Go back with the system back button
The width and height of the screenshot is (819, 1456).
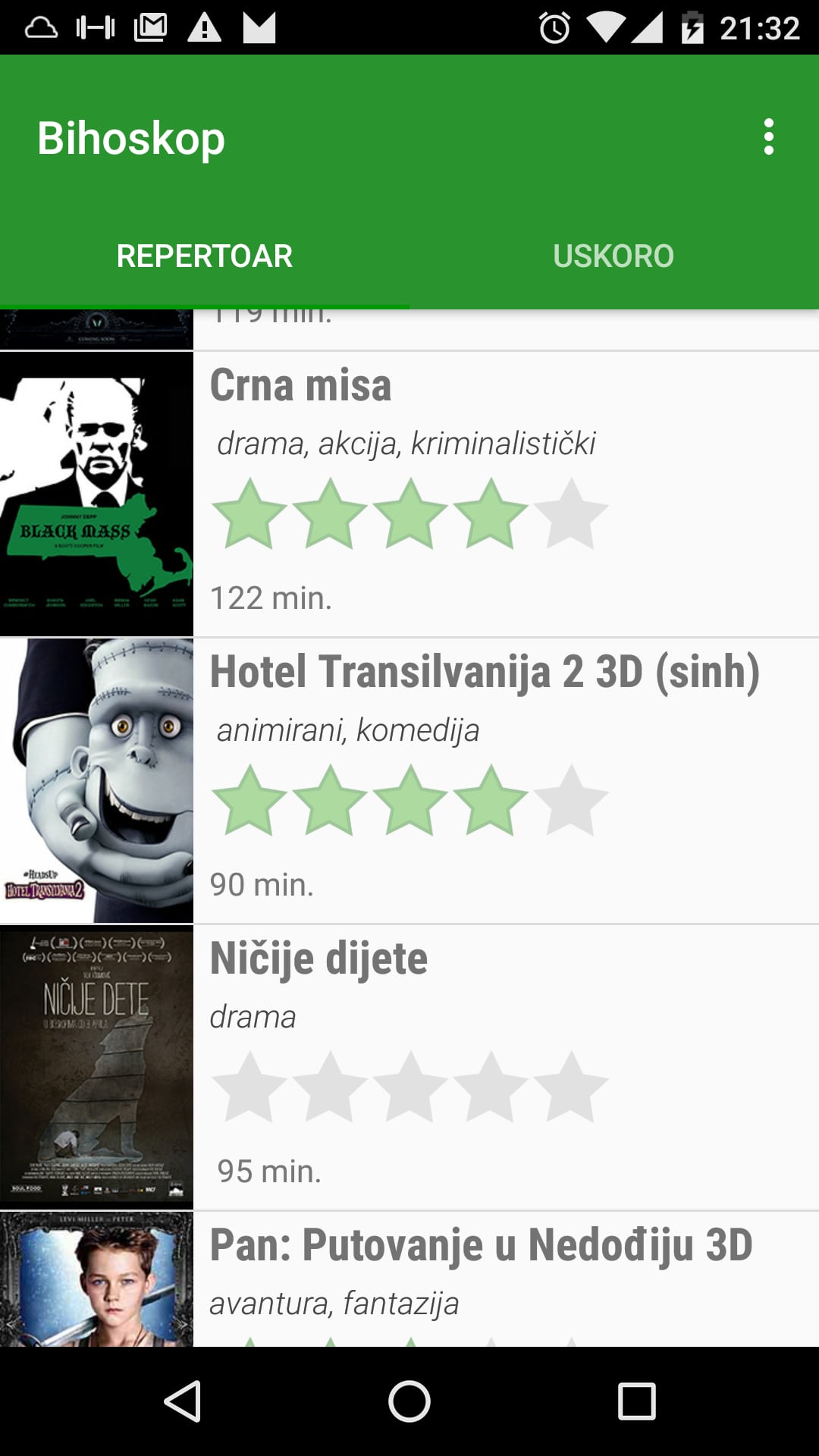tap(182, 1401)
